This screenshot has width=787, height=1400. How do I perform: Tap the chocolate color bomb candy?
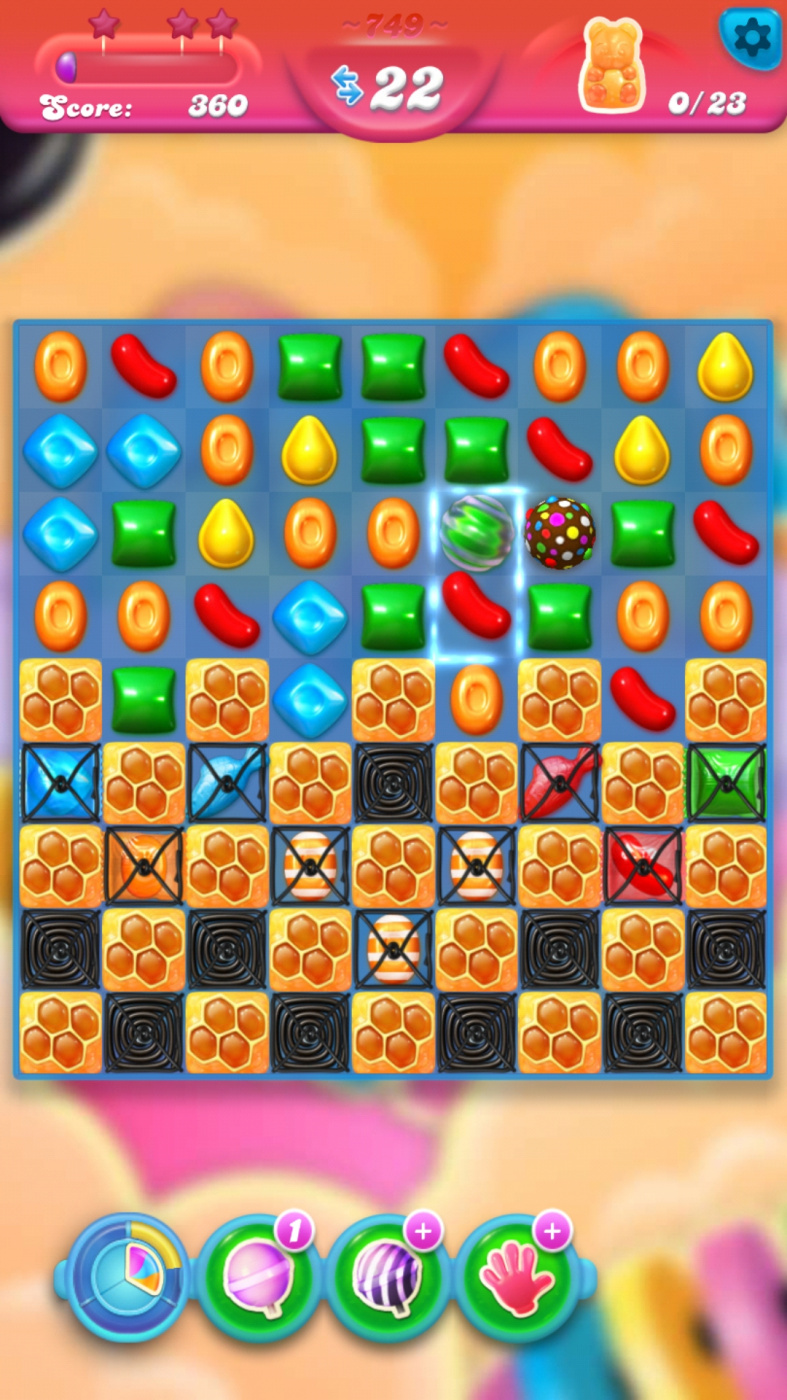560,533
